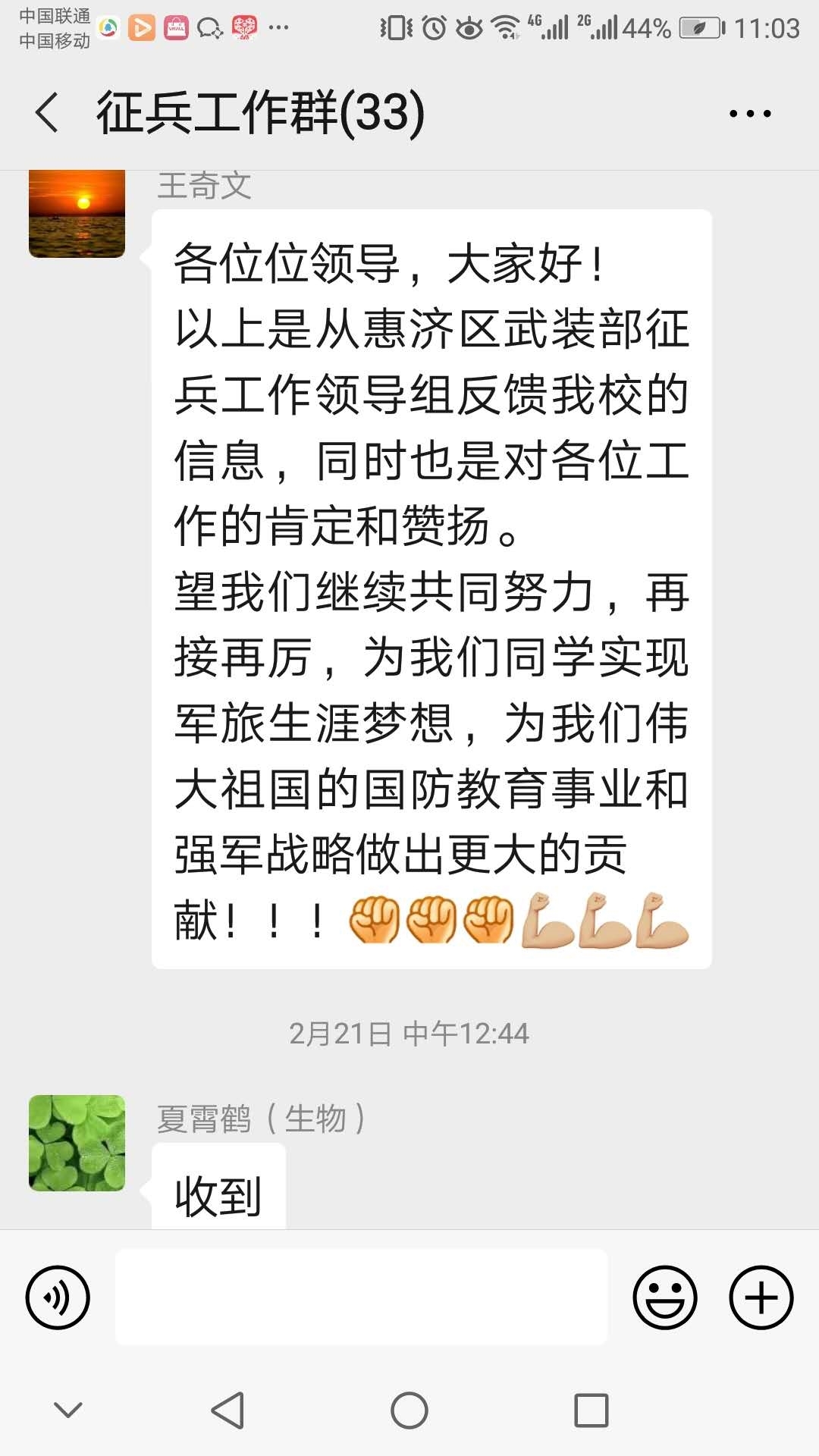The image size is (819, 1456).
Task: Open 王奇文's sunset profile avatar
Action: point(77,214)
